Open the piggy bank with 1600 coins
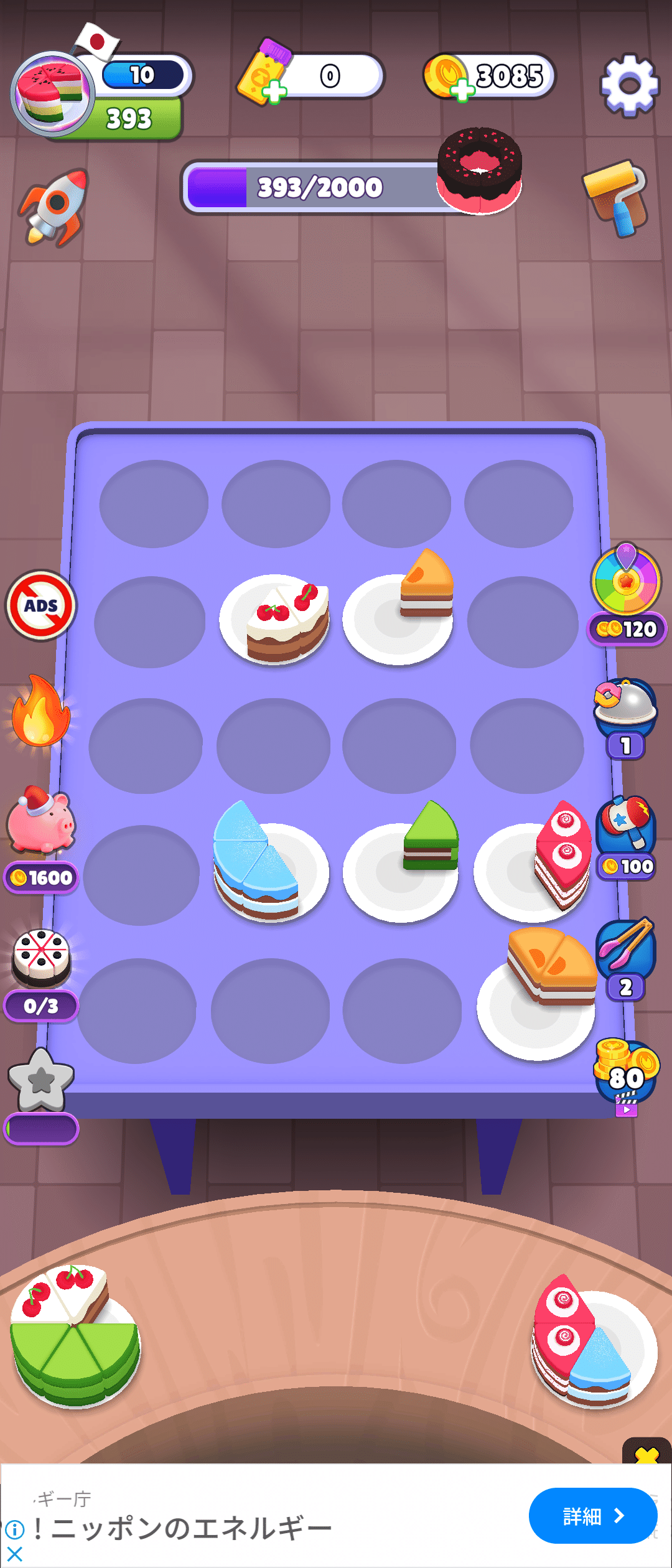672x1568 pixels. pos(41,823)
